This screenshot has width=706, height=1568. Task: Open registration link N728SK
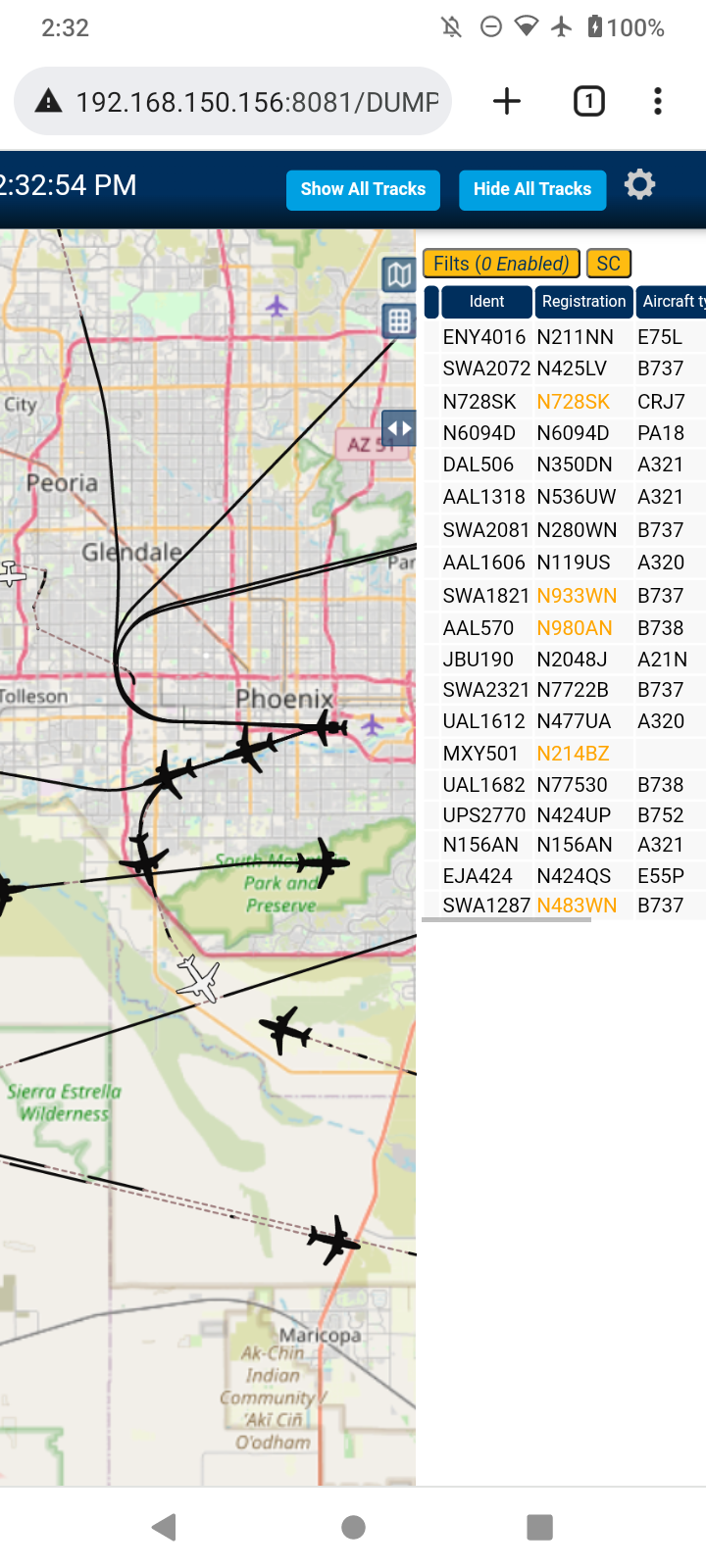[x=574, y=402]
